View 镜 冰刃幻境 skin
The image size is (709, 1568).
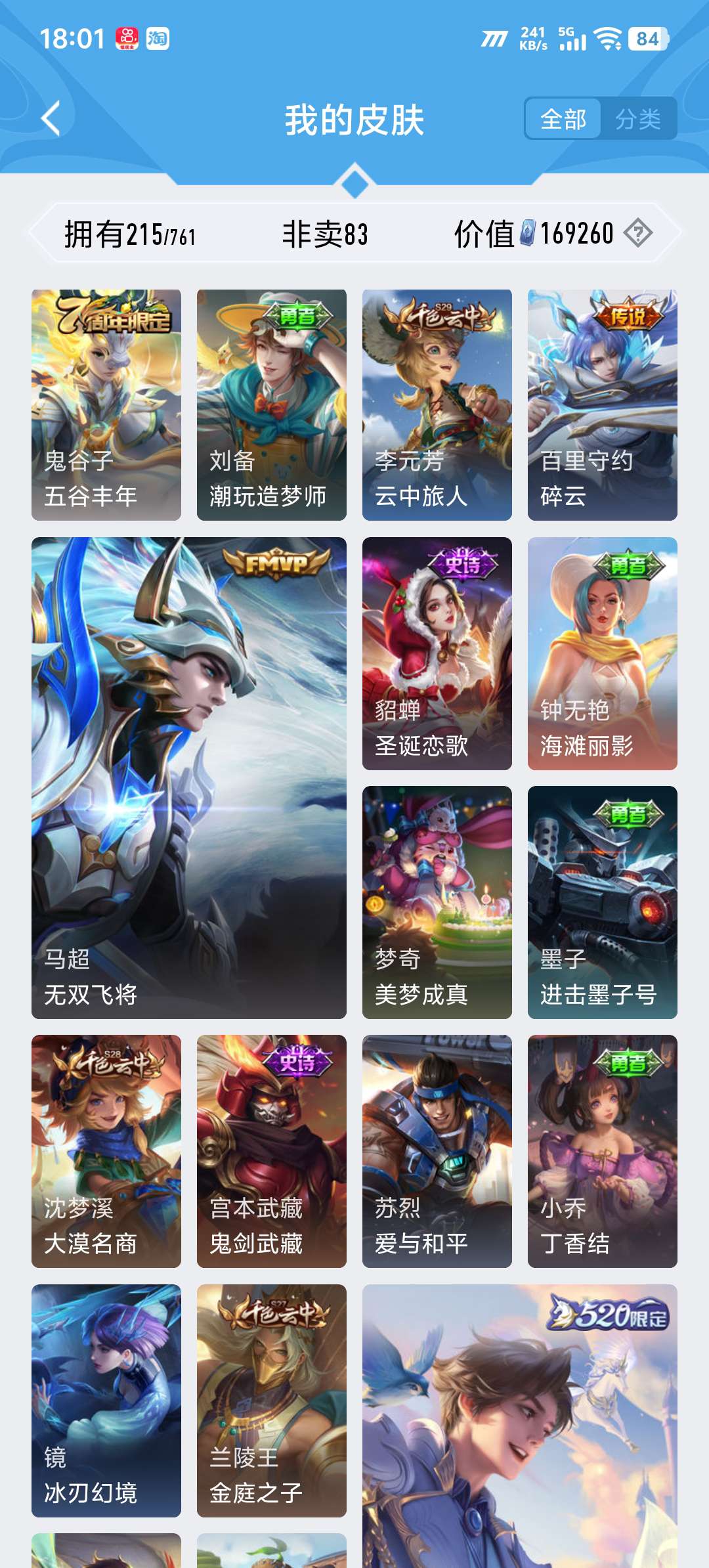(106, 1400)
